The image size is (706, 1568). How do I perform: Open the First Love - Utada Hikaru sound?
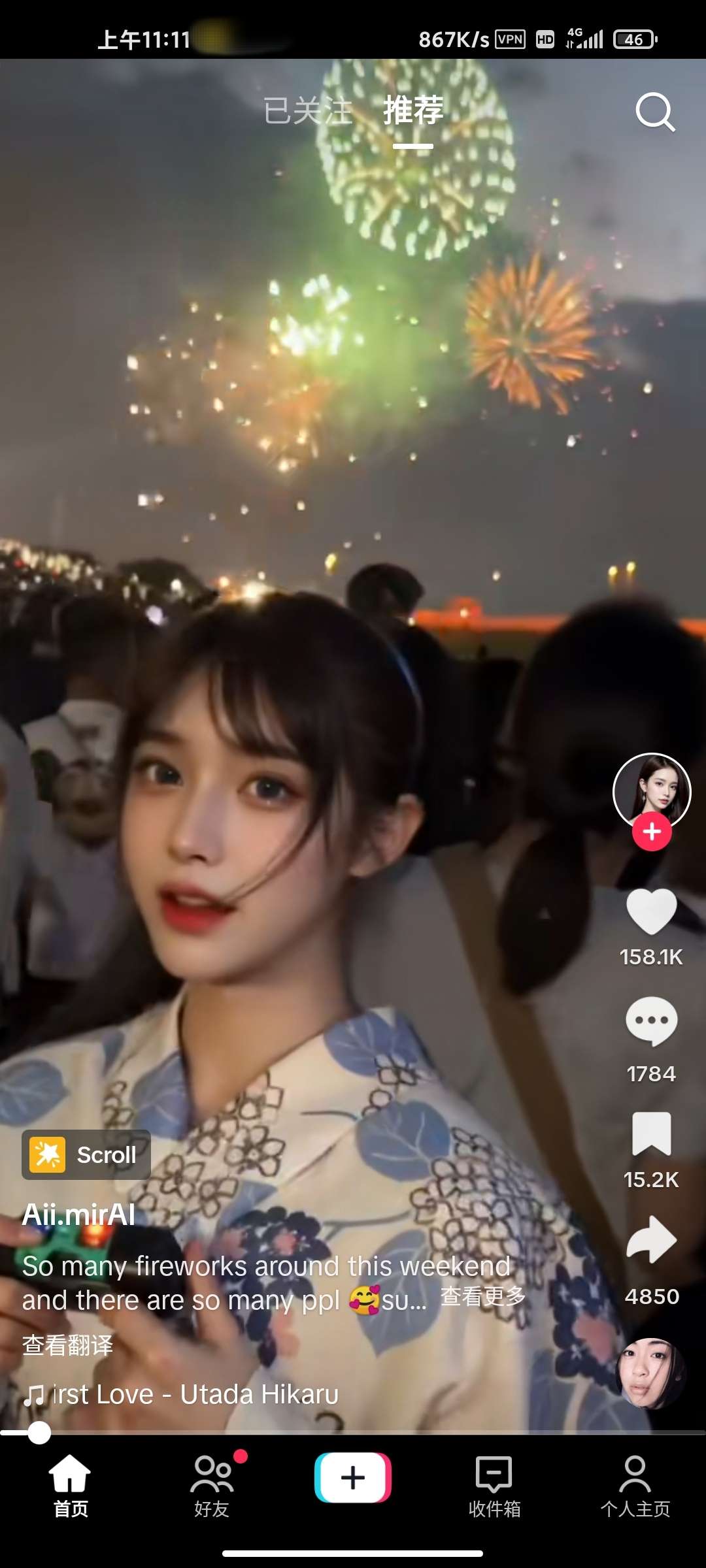[x=182, y=1395]
